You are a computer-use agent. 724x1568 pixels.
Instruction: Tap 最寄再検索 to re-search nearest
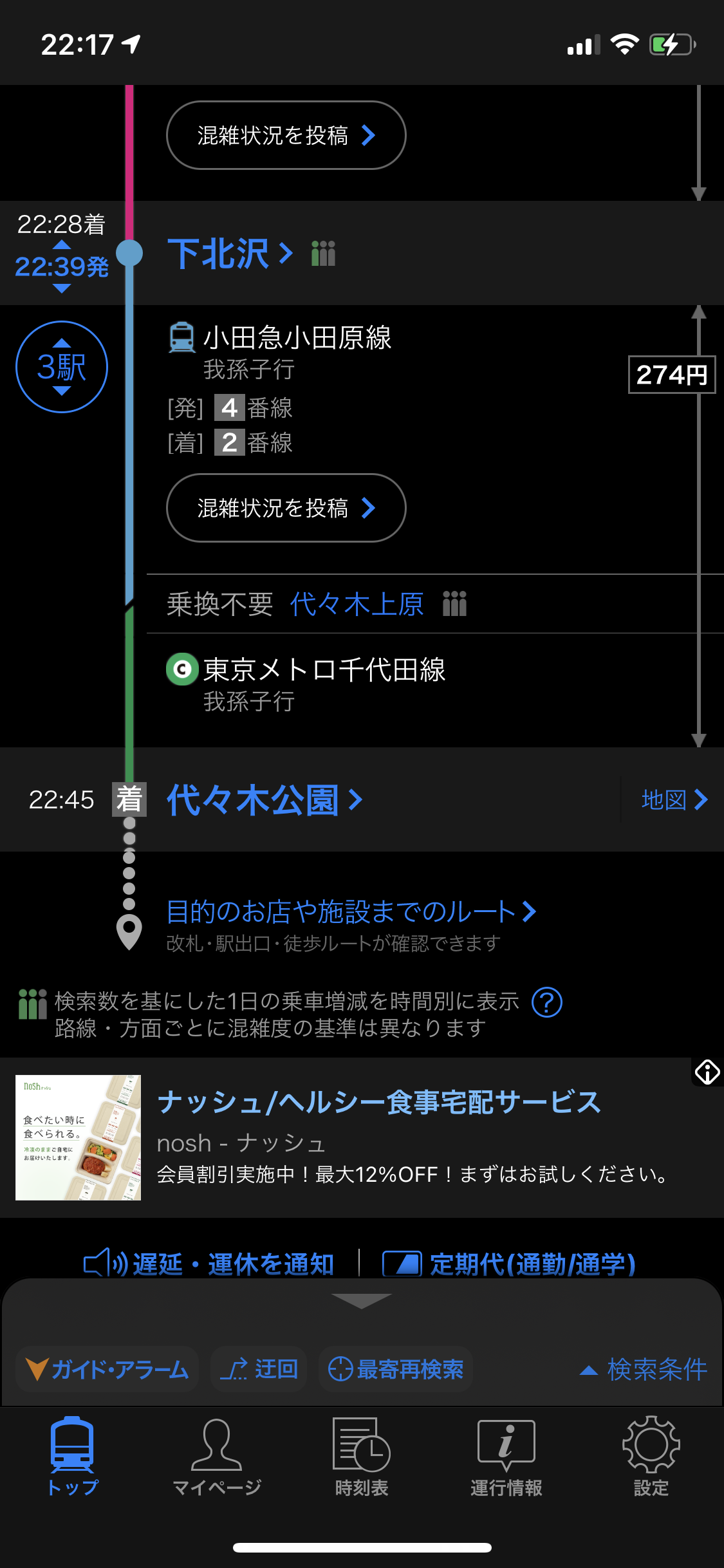click(395, 1369)
